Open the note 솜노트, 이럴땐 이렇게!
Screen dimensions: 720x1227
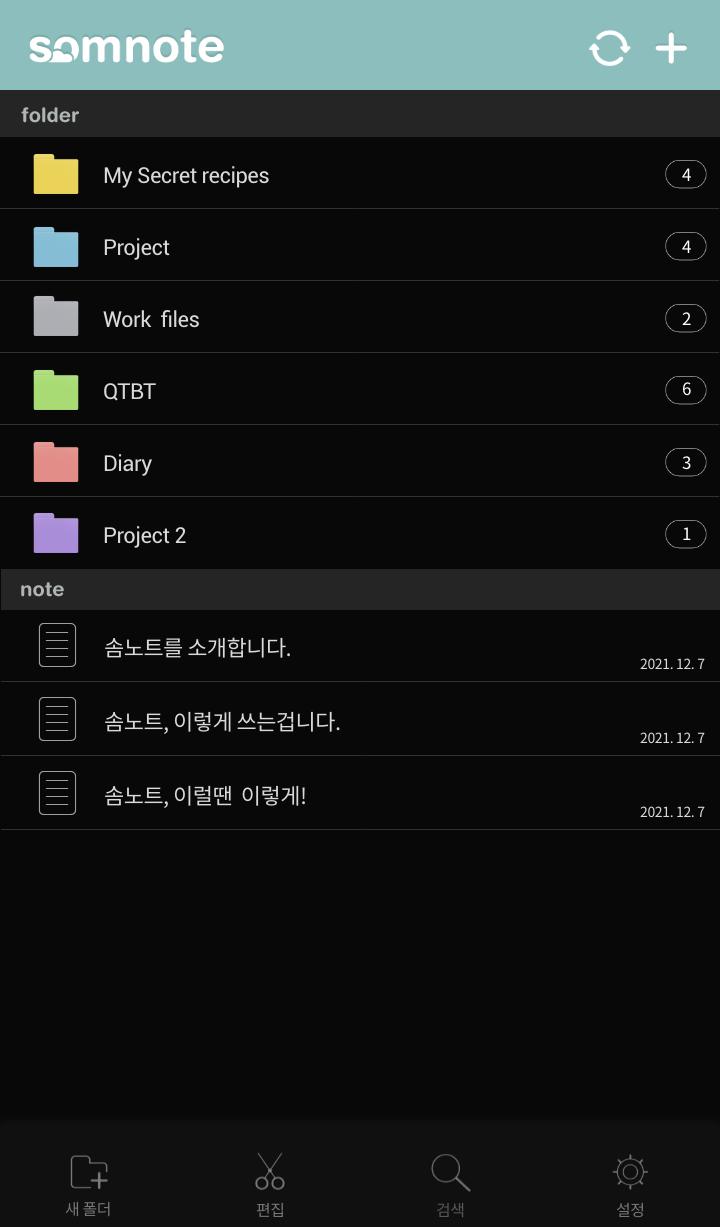(x=205, y=795)
